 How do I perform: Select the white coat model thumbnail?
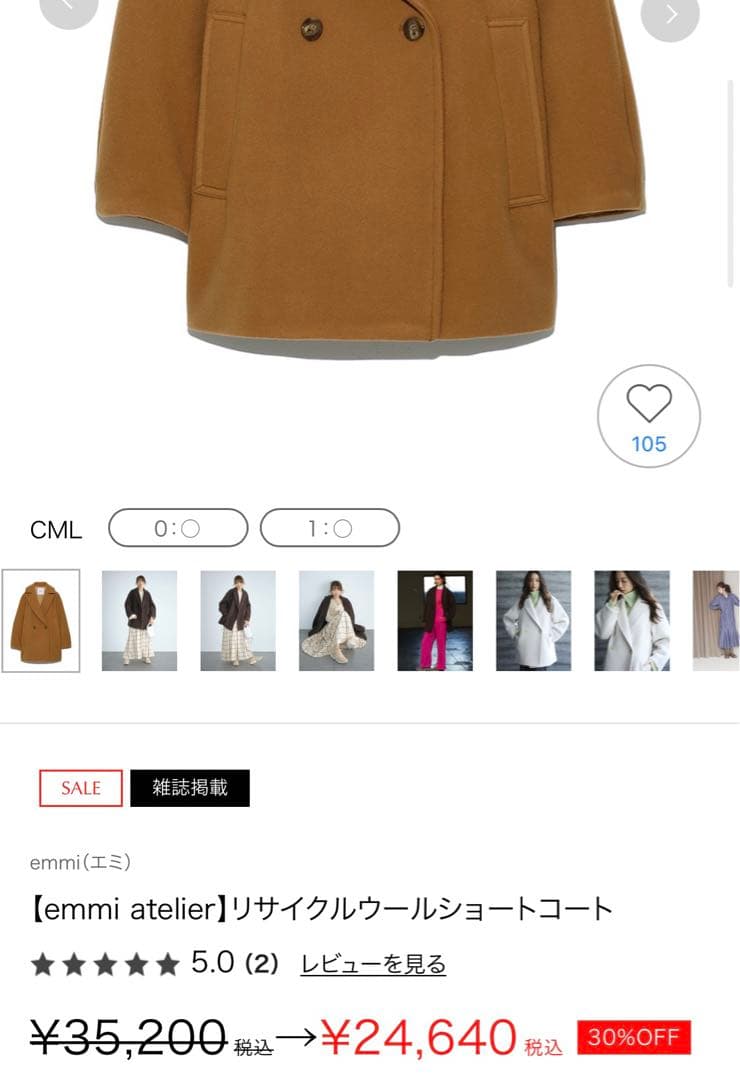point(534,620)
